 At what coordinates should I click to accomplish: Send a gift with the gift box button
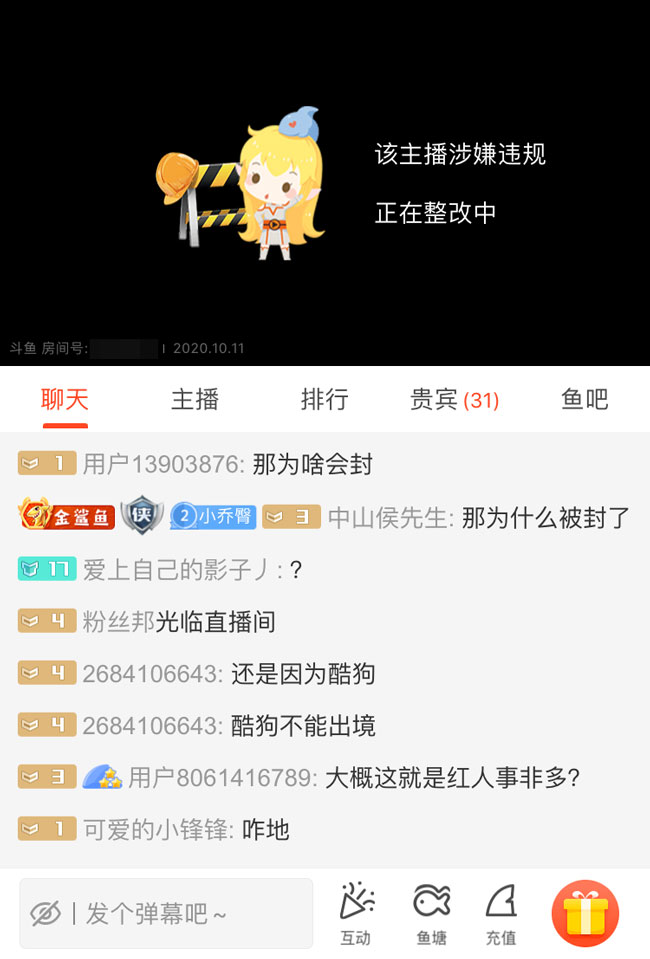[x=585, y=913]
